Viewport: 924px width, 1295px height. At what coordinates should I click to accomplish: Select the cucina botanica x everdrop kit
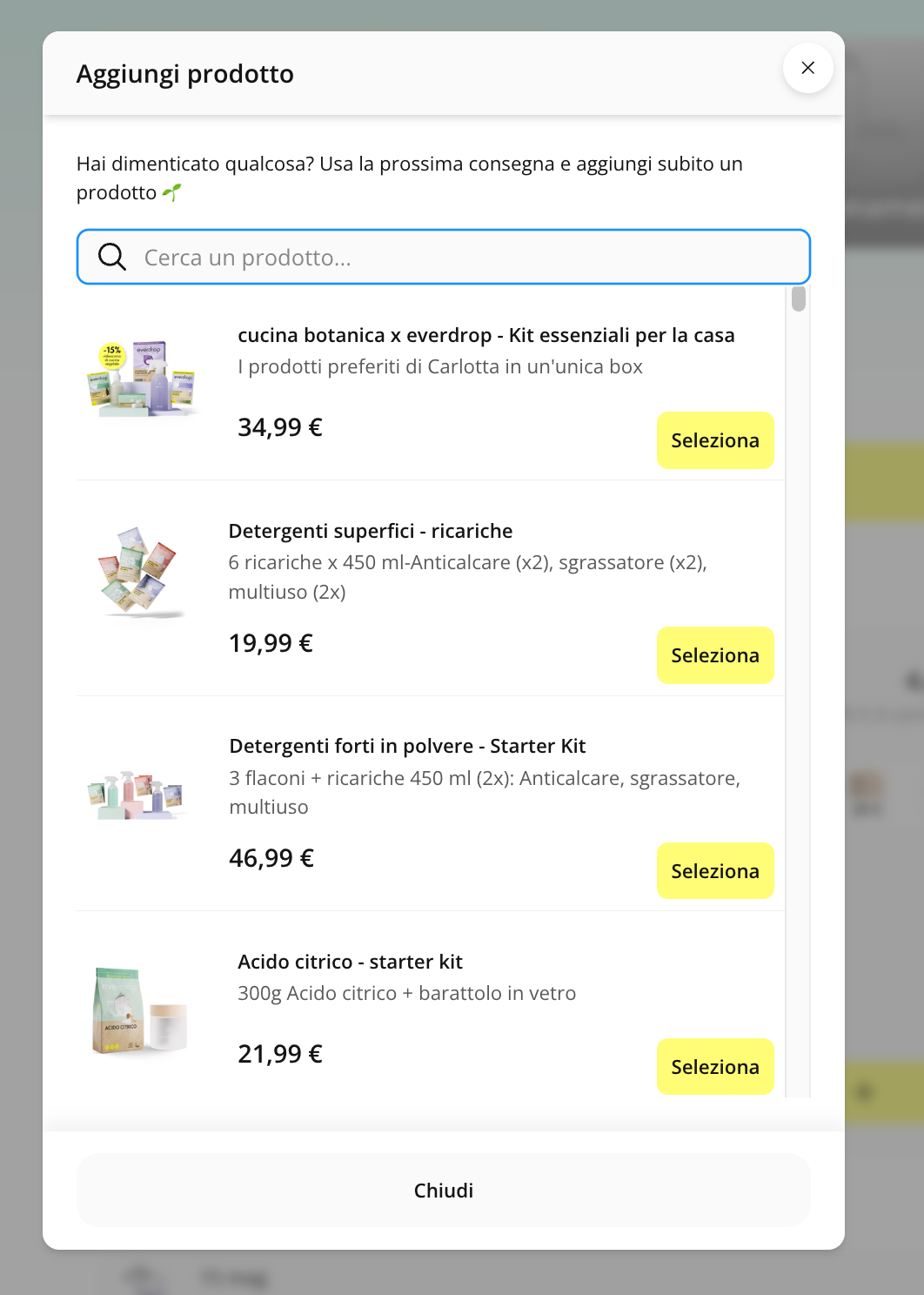pyautogui.click(x=714, y=440)
